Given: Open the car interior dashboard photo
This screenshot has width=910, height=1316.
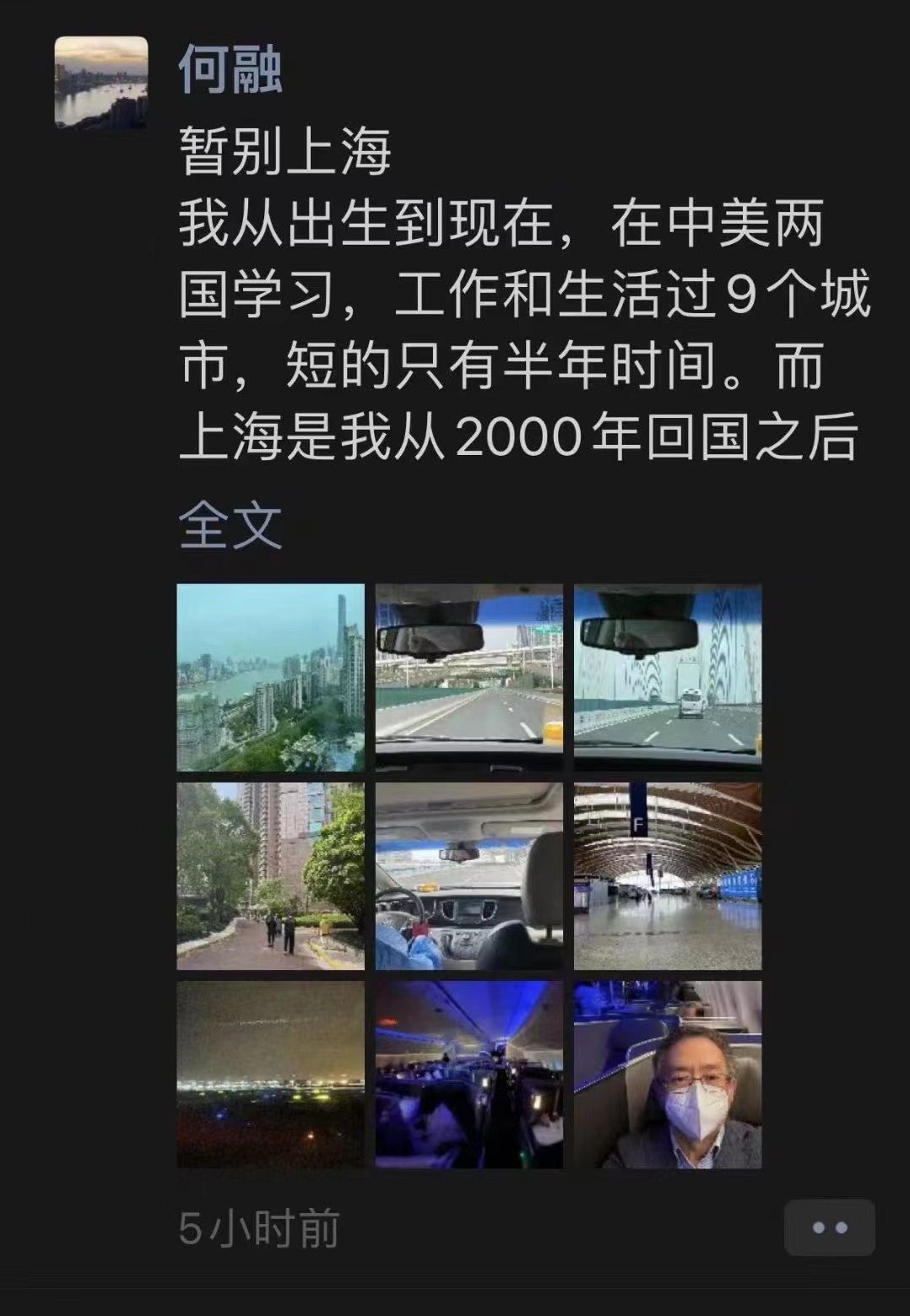Looking at the screenshot, I should (469, 876).
